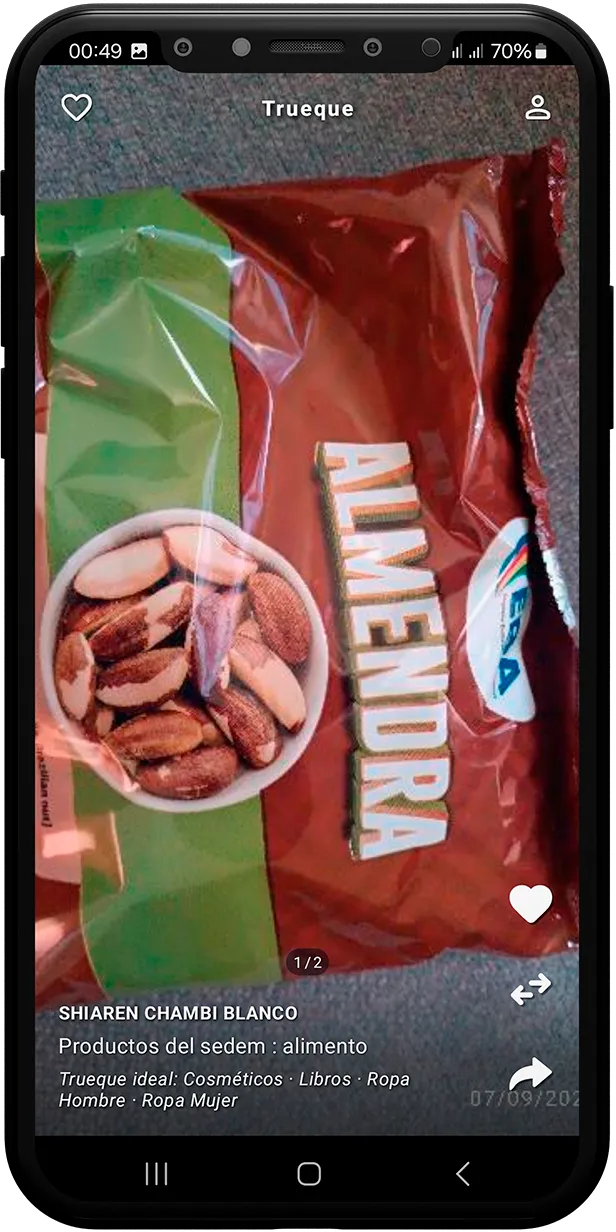Like the almendra product listing

coord(530,904)
